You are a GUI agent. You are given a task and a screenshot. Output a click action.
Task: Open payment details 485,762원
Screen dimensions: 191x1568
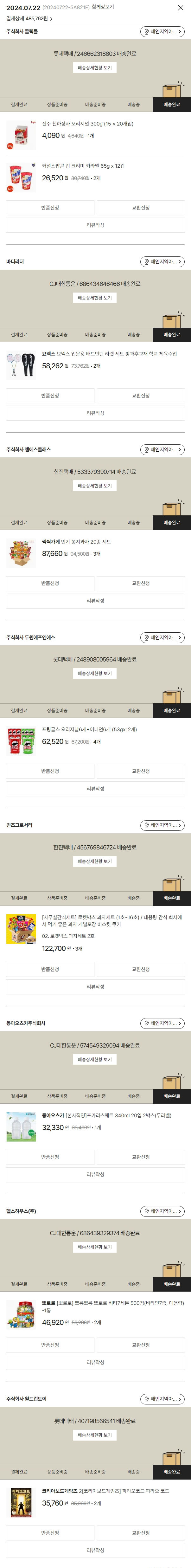(x=29, y=19)
